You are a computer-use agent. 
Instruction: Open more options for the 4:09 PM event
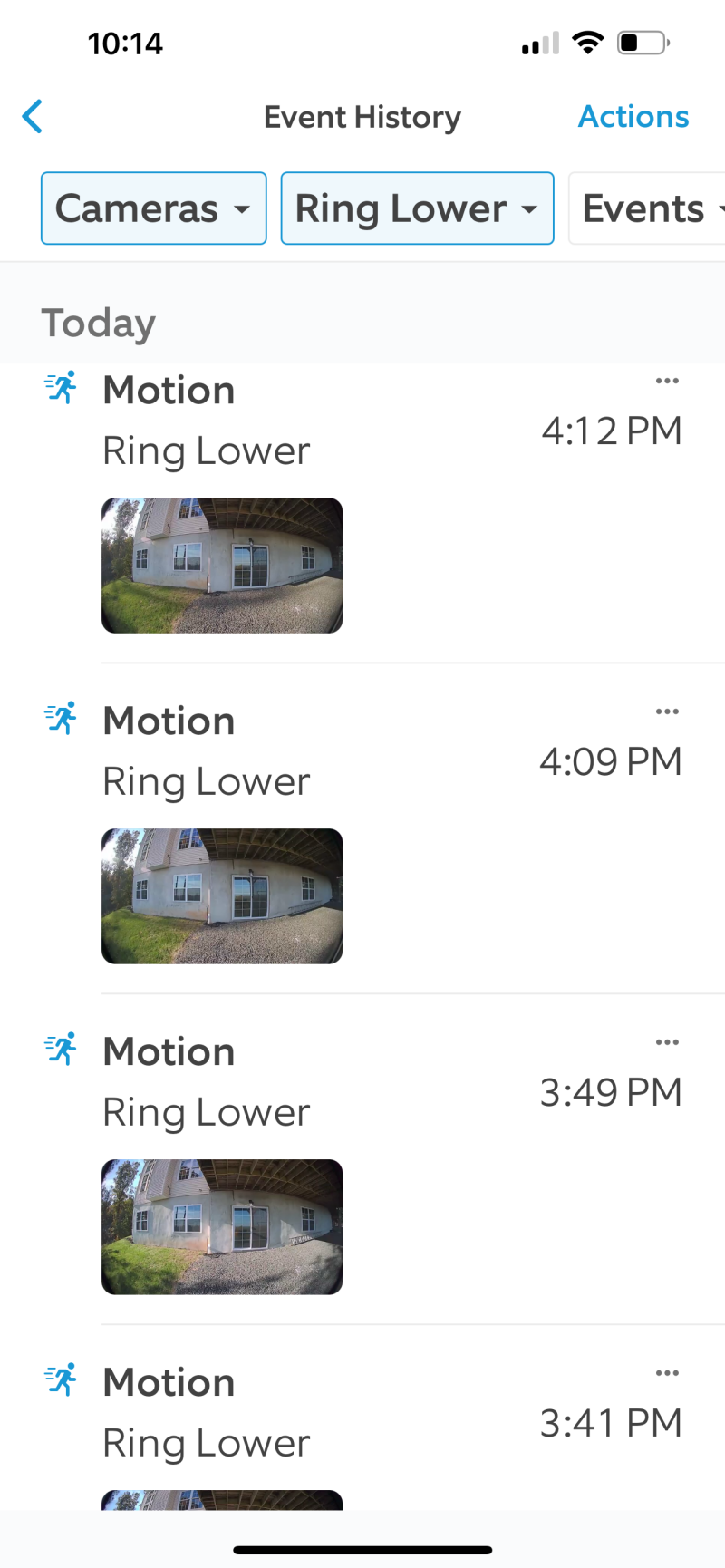coord(667,711)
